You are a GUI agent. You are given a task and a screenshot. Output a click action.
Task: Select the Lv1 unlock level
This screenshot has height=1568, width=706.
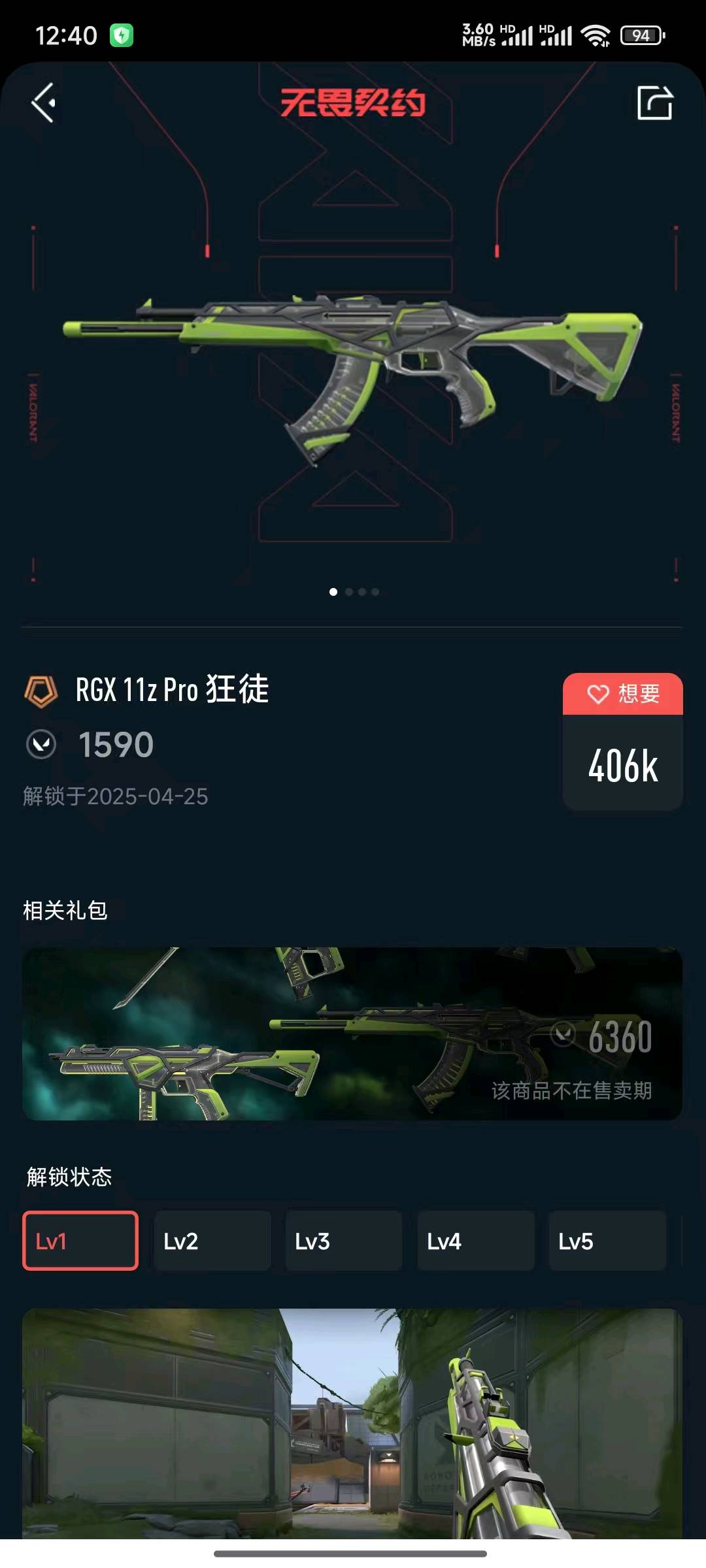80,1241
